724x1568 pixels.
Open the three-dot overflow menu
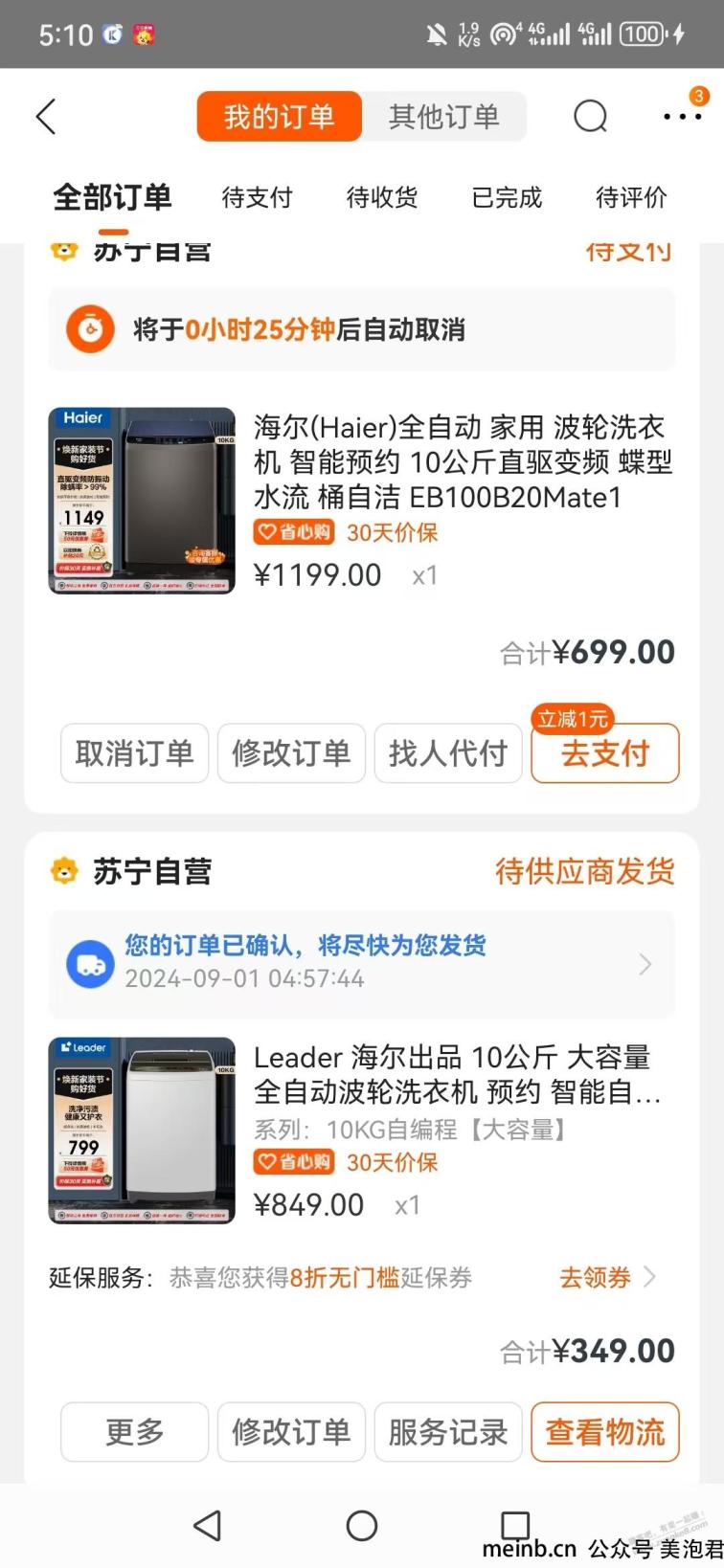click(682, 117)
